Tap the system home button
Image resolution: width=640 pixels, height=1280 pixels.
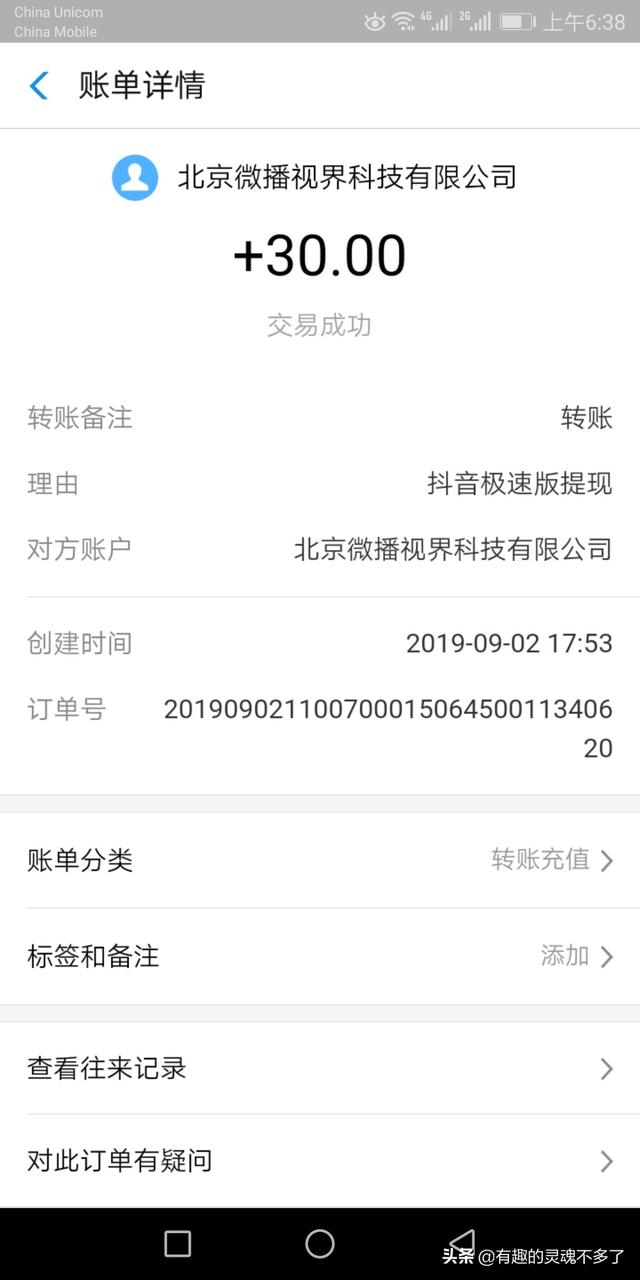pos(320,1243)
